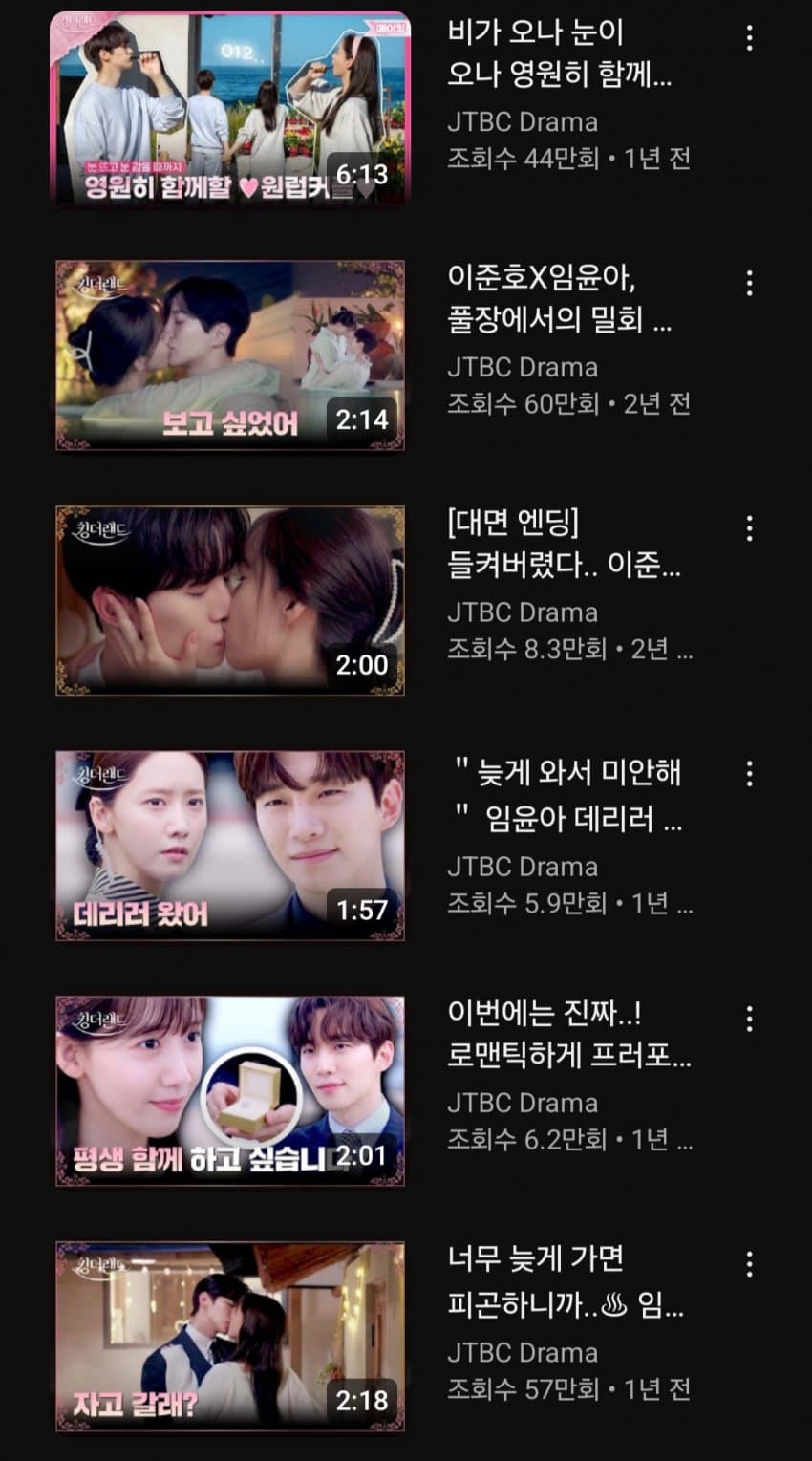Open more options for [대면 엔딩] video
This screenshot has height=1461, width=812.
click(749, 528)
